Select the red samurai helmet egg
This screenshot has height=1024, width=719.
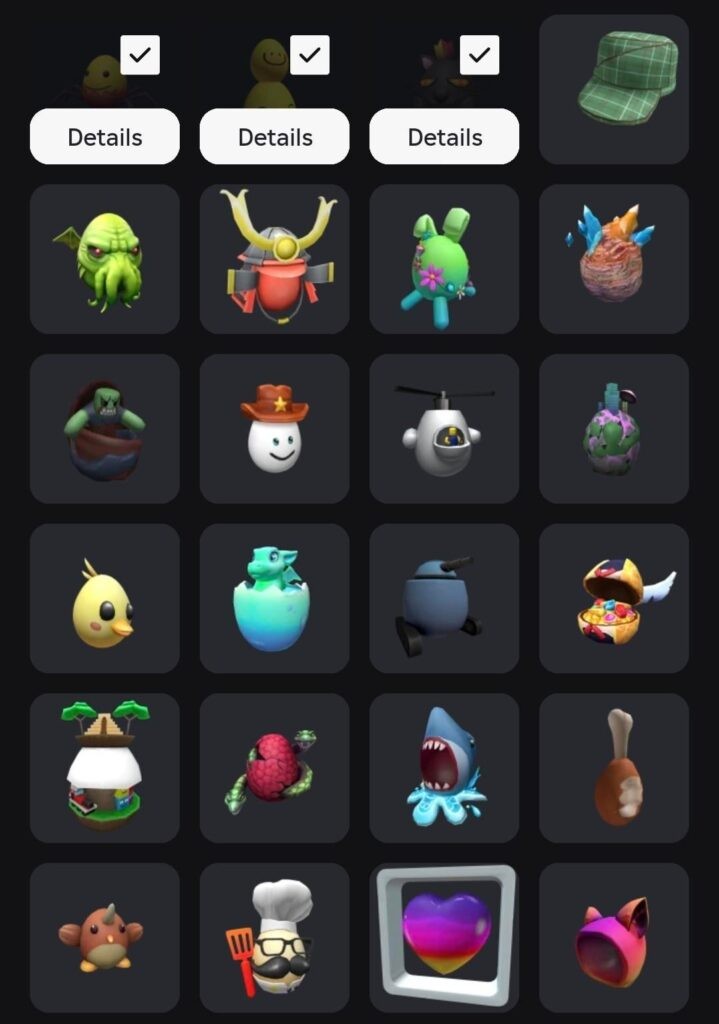(x=275, y=259)
